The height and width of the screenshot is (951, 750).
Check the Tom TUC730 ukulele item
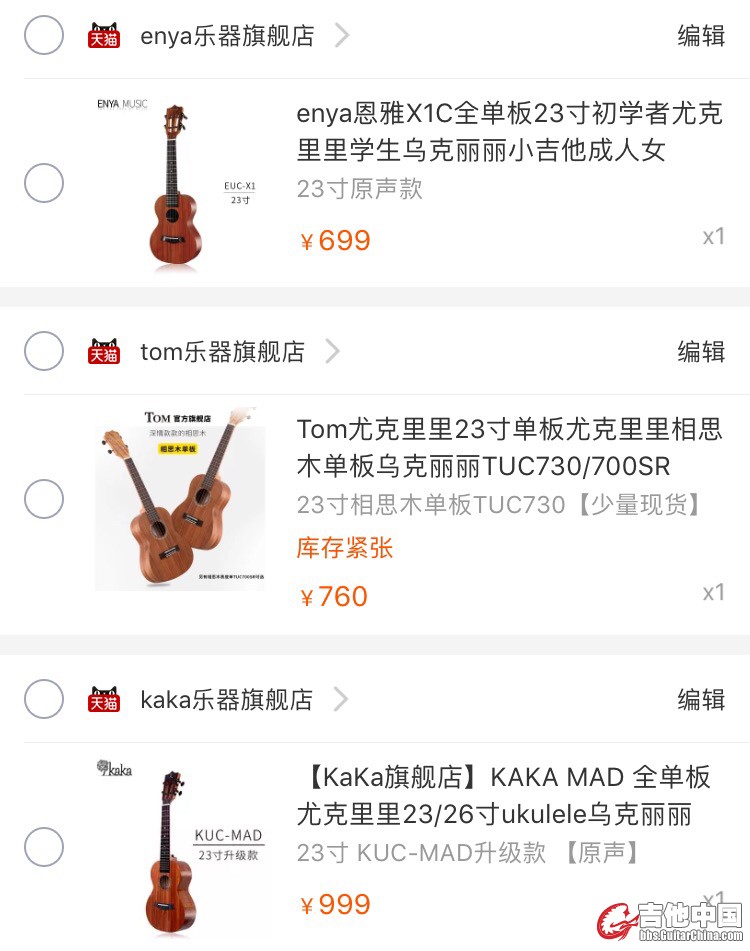pos(44,499)
